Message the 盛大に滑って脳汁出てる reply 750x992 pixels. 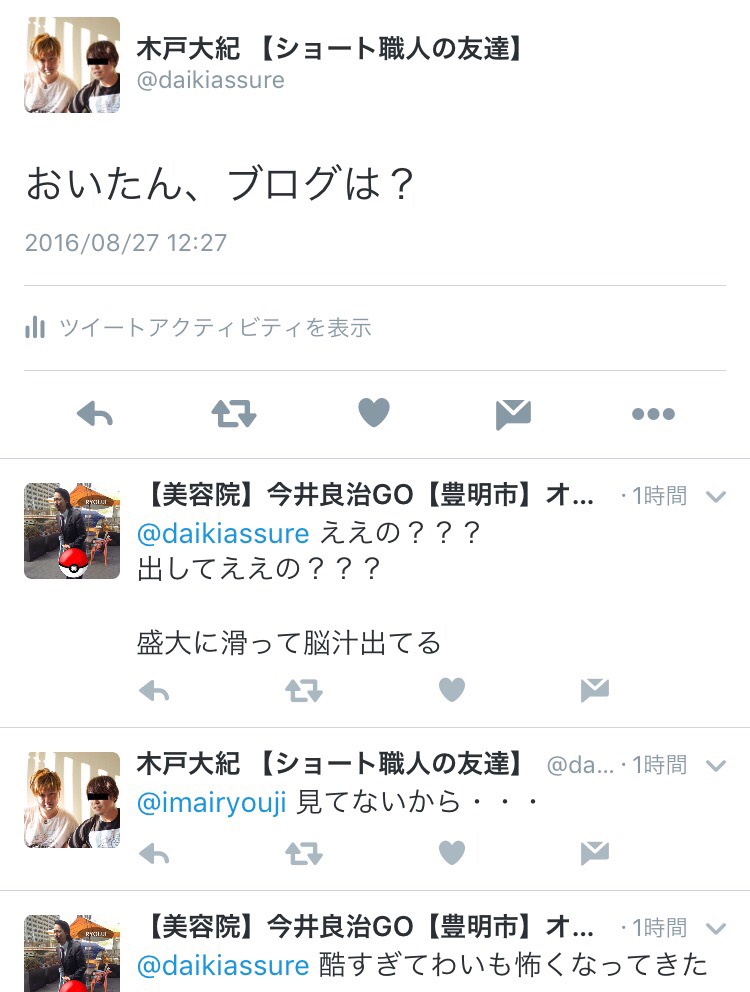(x=595, y=690)
